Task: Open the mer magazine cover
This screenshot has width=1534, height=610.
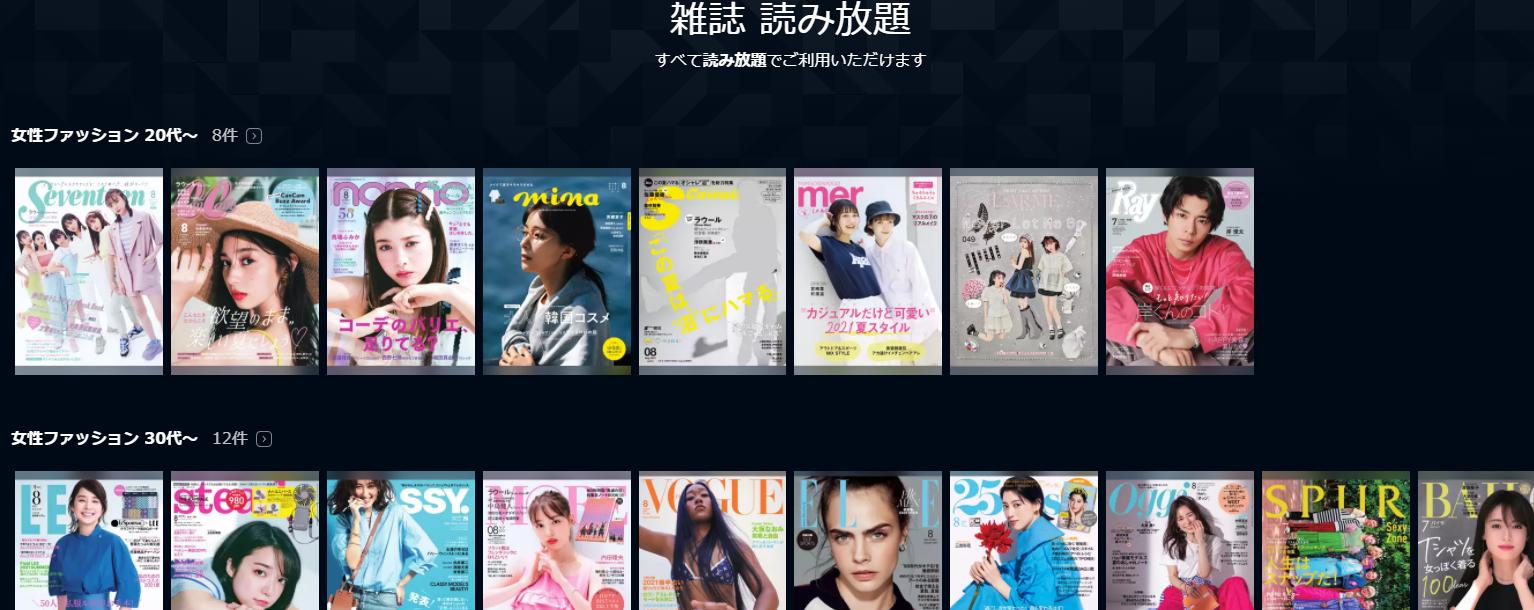Action: (867, 271)
